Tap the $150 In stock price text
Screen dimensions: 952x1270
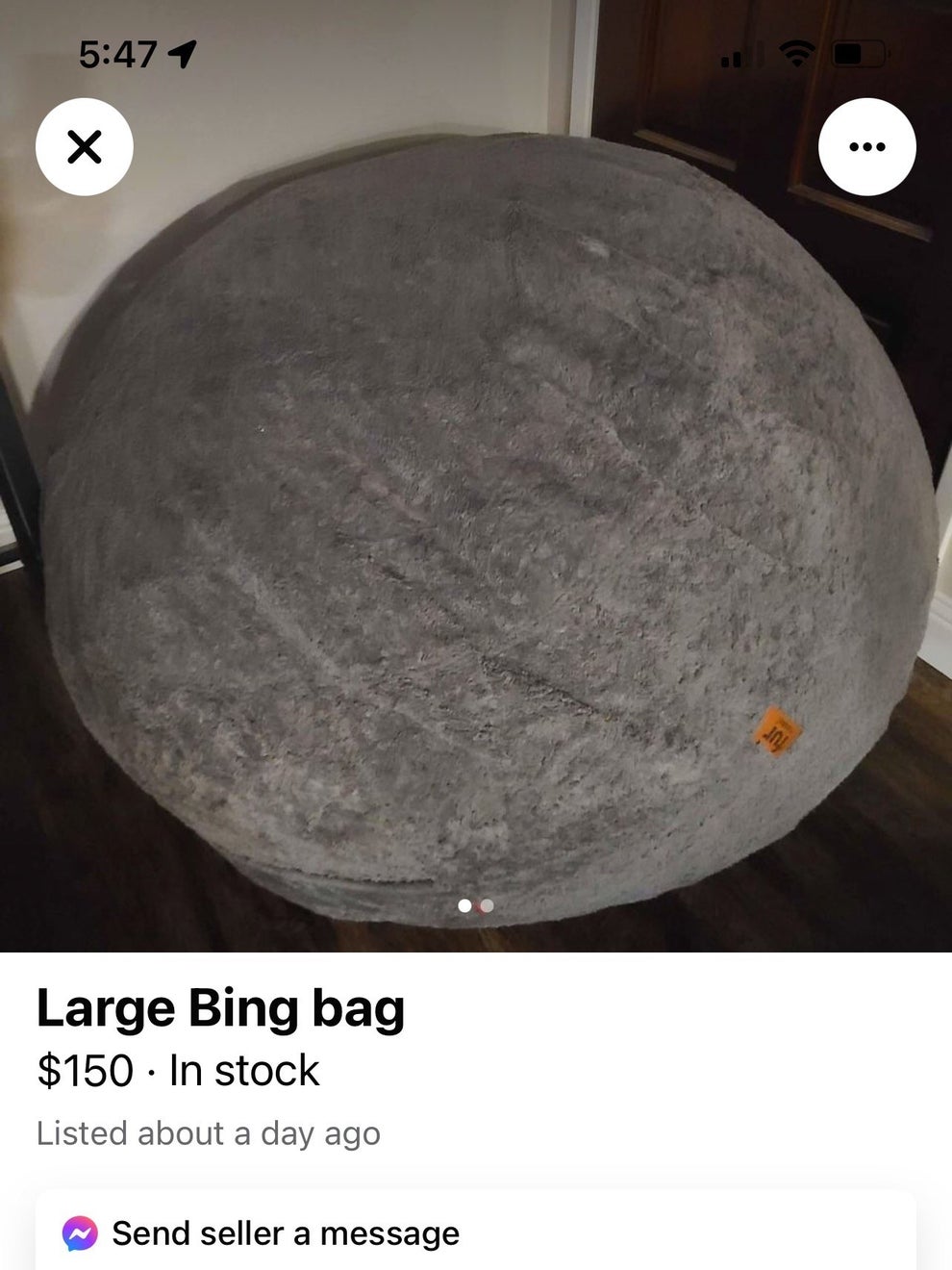tap(177, 1069)
